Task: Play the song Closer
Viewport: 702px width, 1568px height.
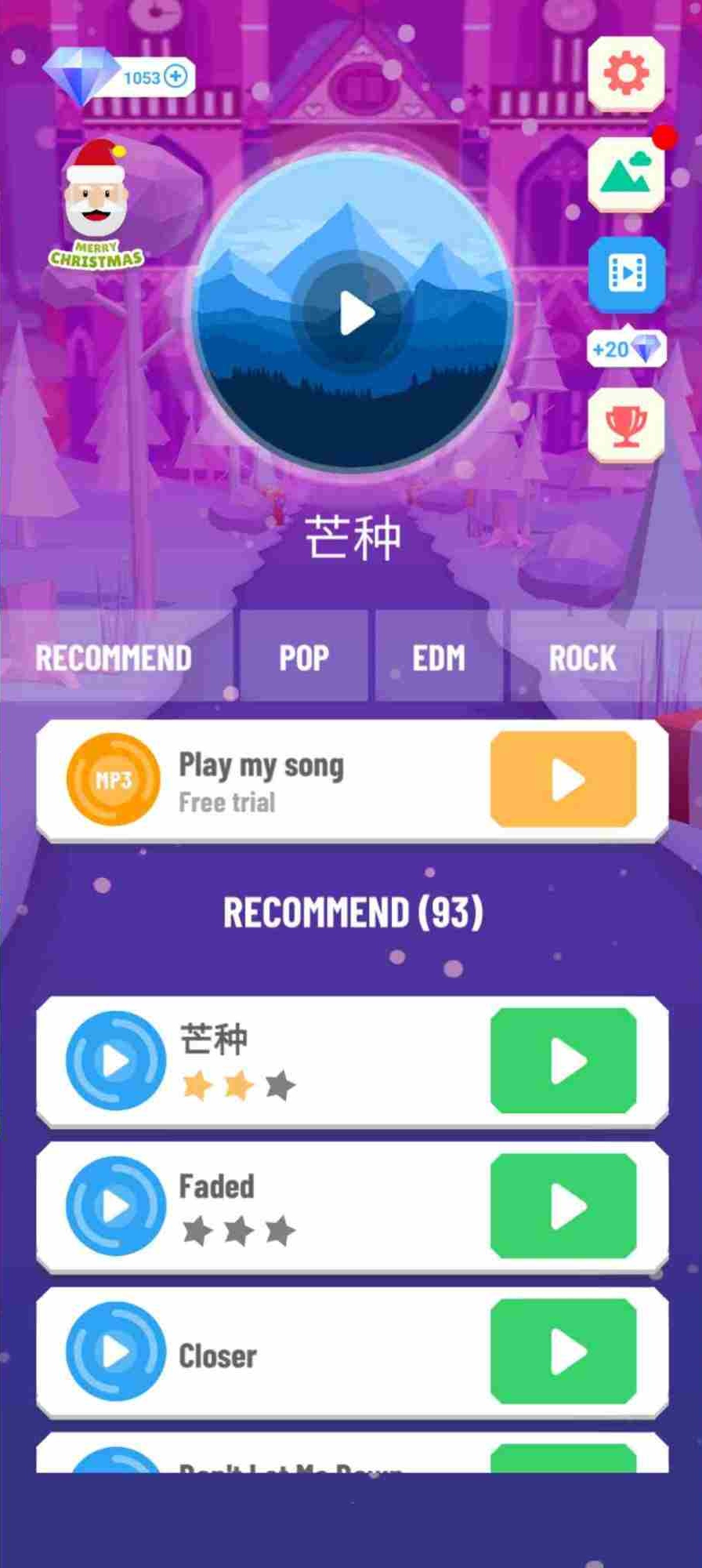Action: [563, 1351]
